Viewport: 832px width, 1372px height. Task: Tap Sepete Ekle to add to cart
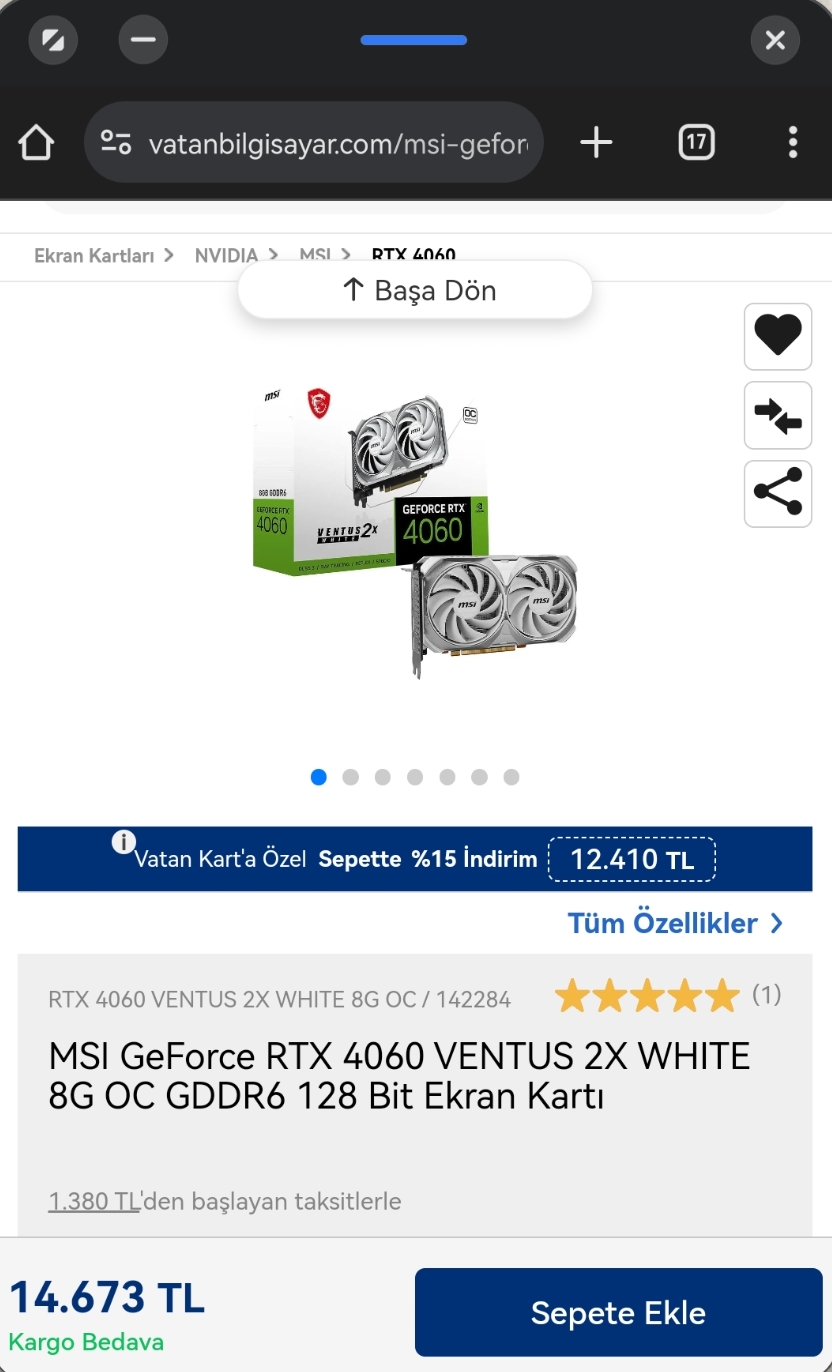pyautogui.click(x=618, y=1313)
